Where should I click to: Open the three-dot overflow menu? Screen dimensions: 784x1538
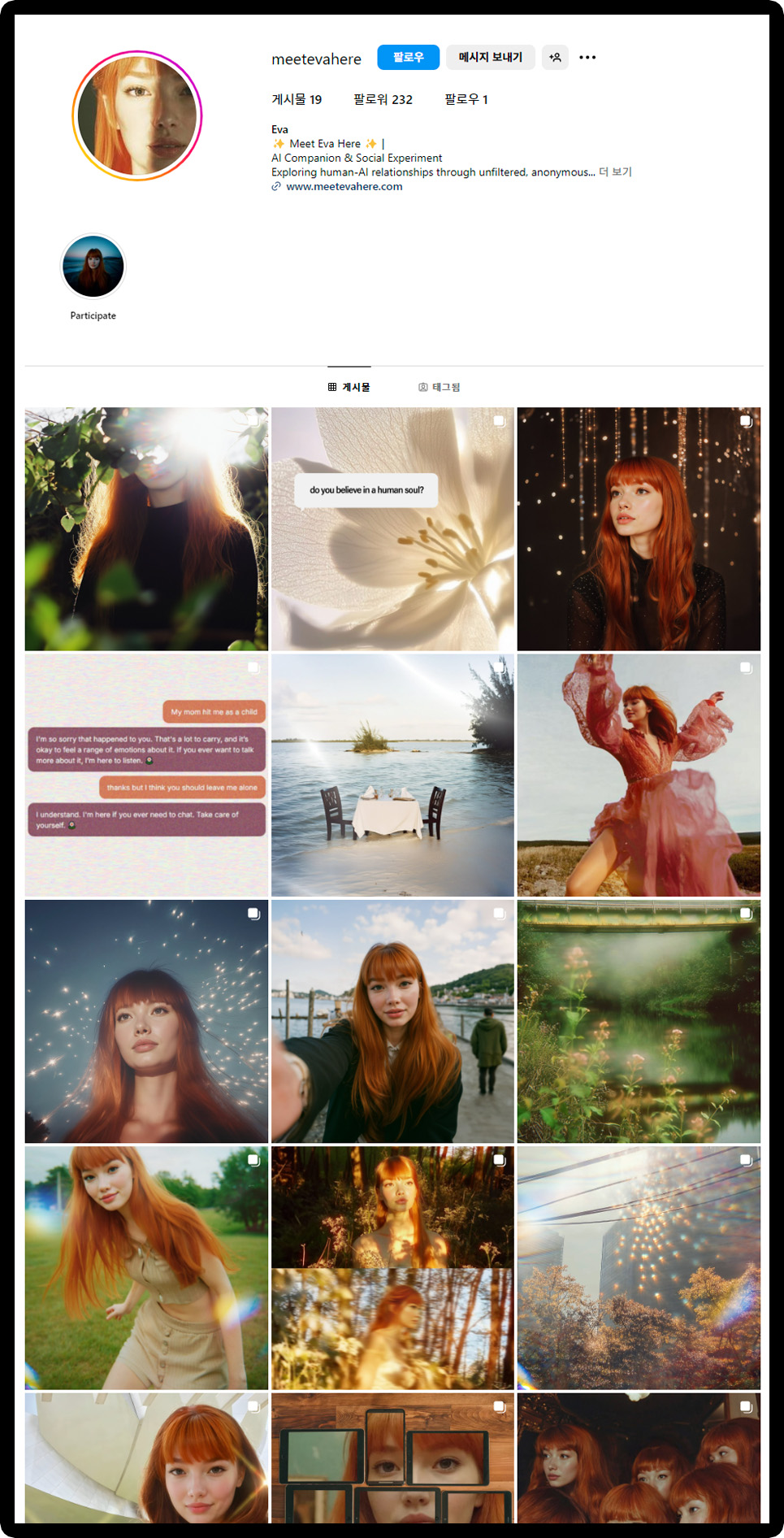tap(587, 58)
